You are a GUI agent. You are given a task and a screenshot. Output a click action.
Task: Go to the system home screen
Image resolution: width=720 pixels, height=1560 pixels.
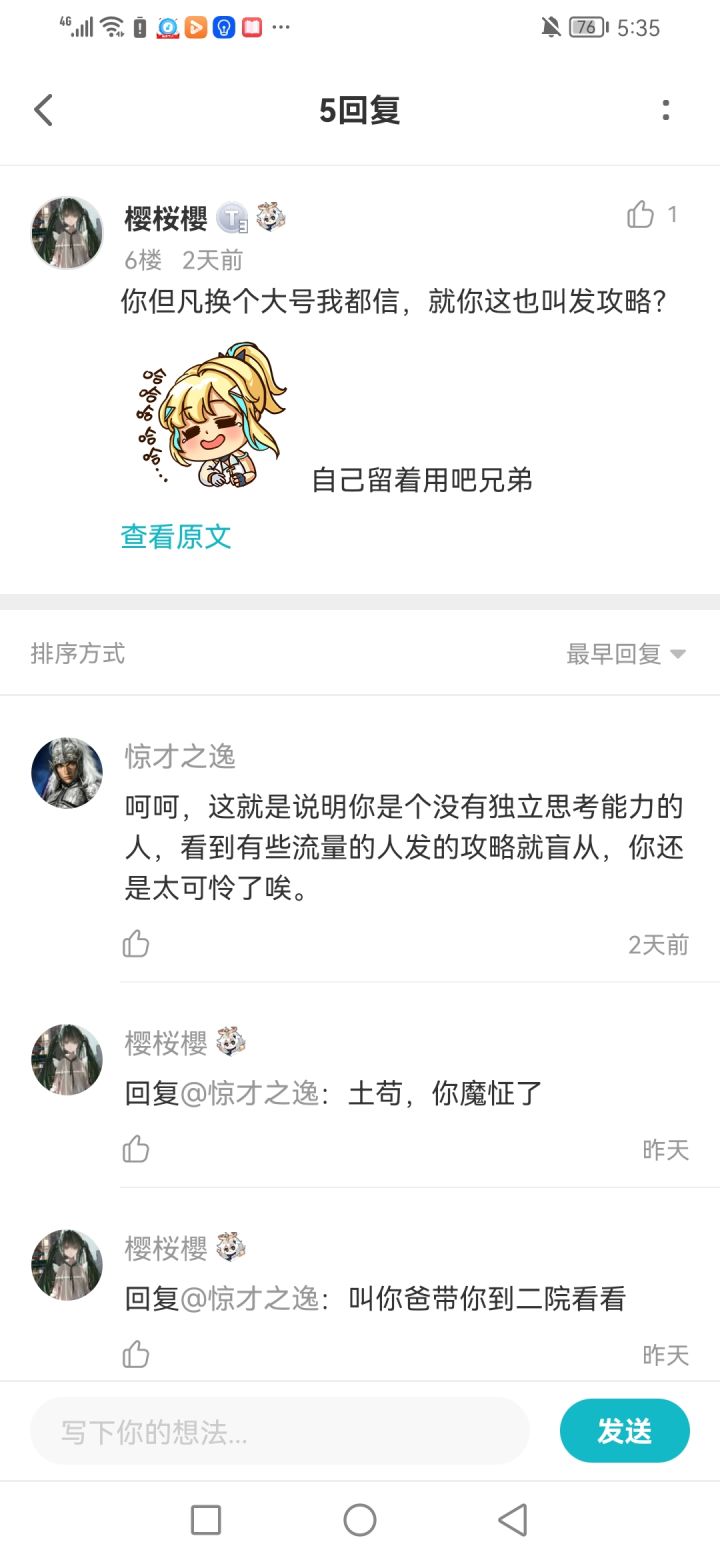(x=360, y=1520)
